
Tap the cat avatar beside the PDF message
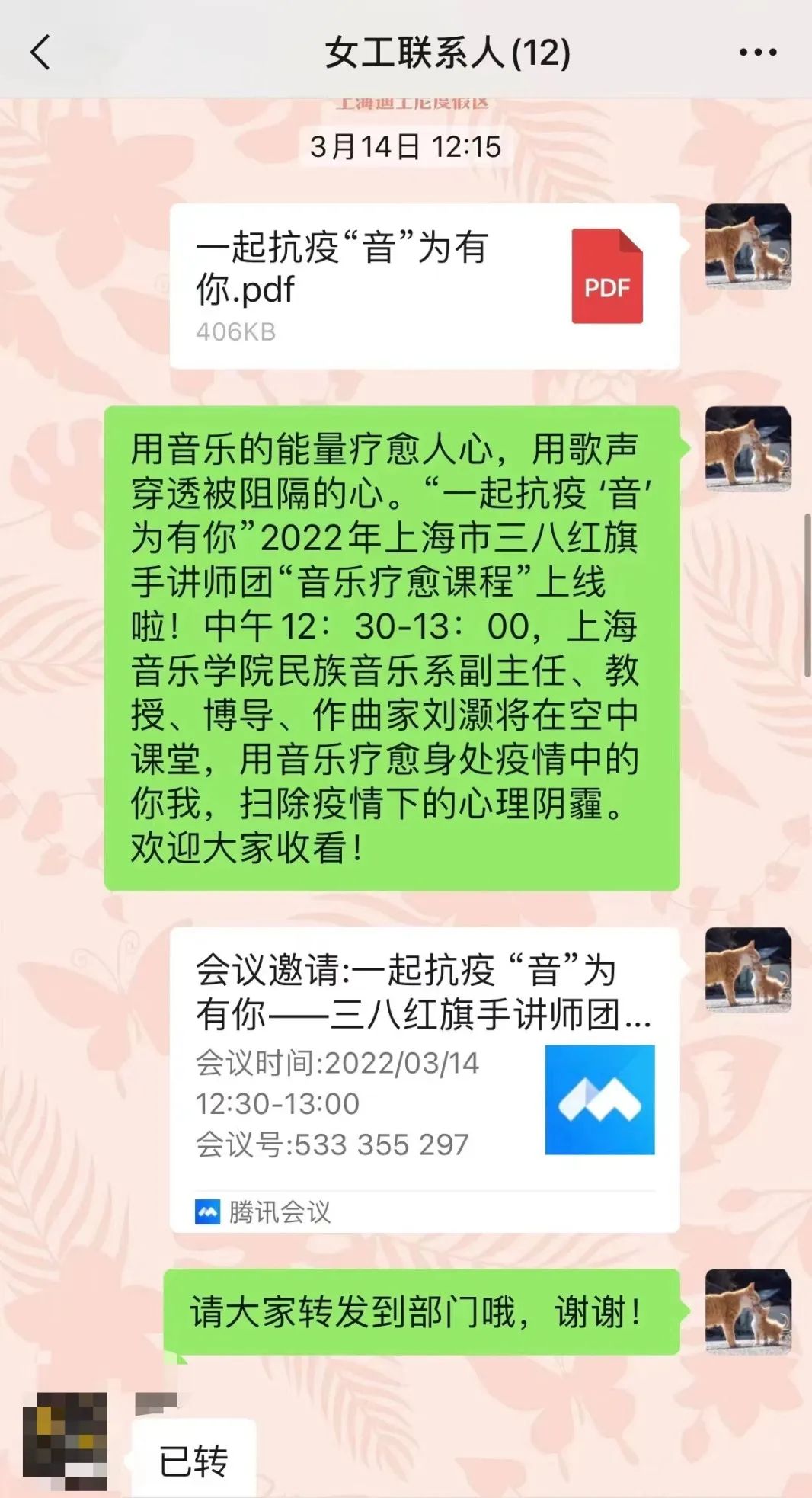click(747, 247)
